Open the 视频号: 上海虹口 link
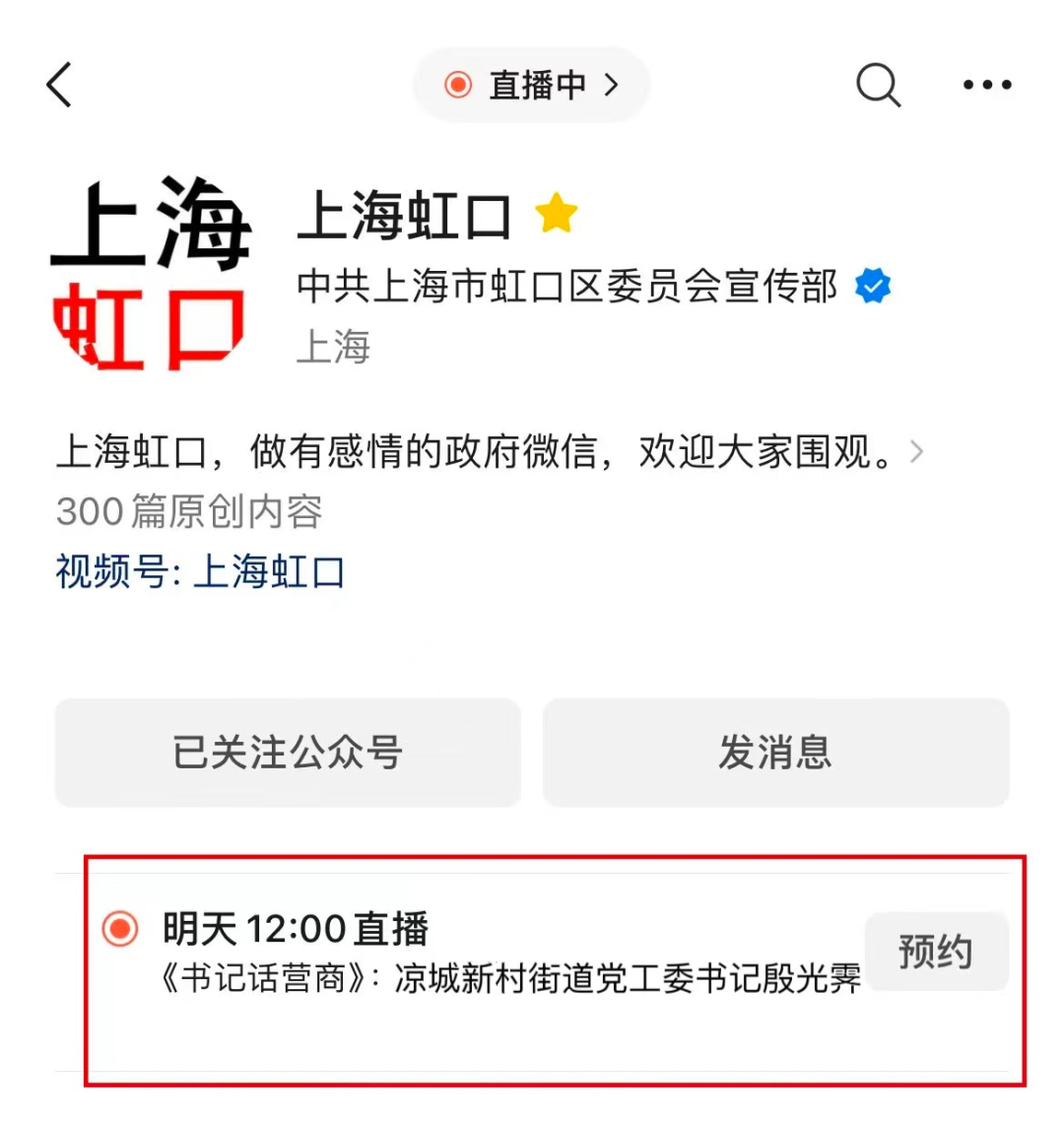 point(201,571)
